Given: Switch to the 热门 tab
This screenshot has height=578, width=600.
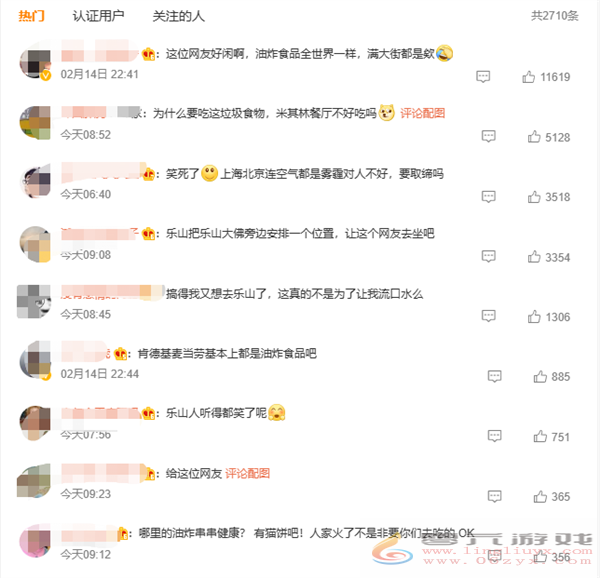Looking at the screenshot, I should pyautogui.click(x=31, y=16).
